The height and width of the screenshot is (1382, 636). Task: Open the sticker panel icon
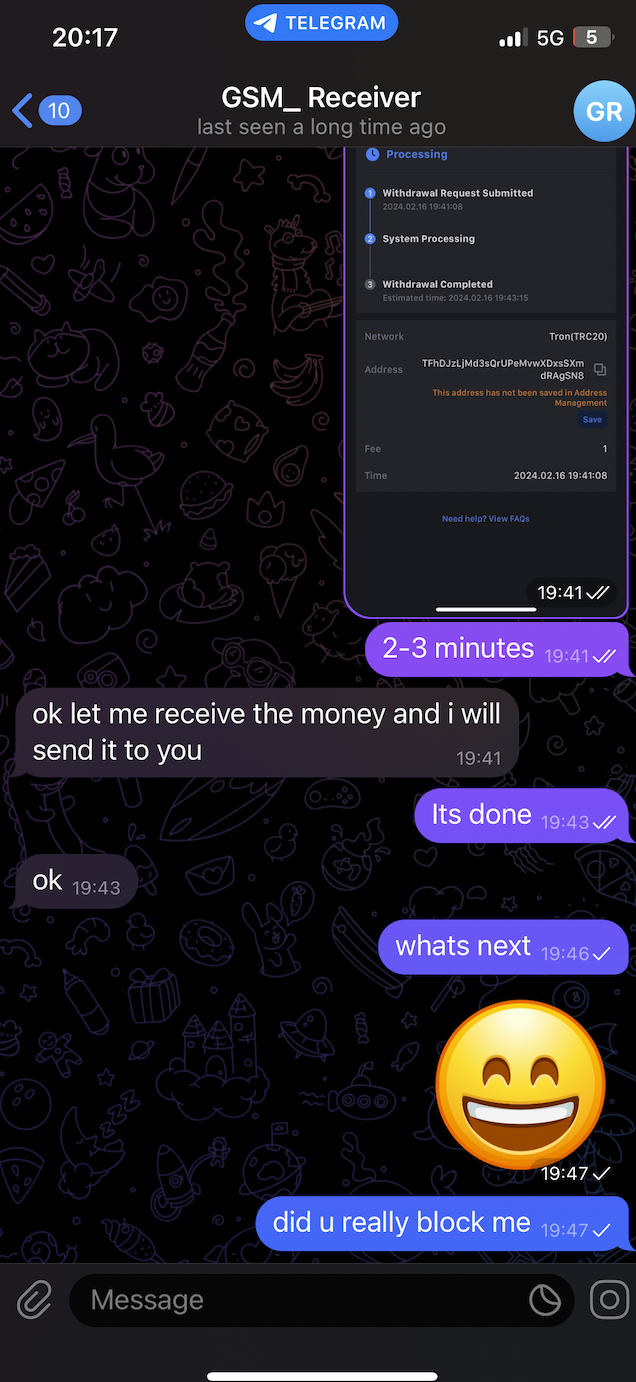pyautogui.click(x=545, y=1300)
